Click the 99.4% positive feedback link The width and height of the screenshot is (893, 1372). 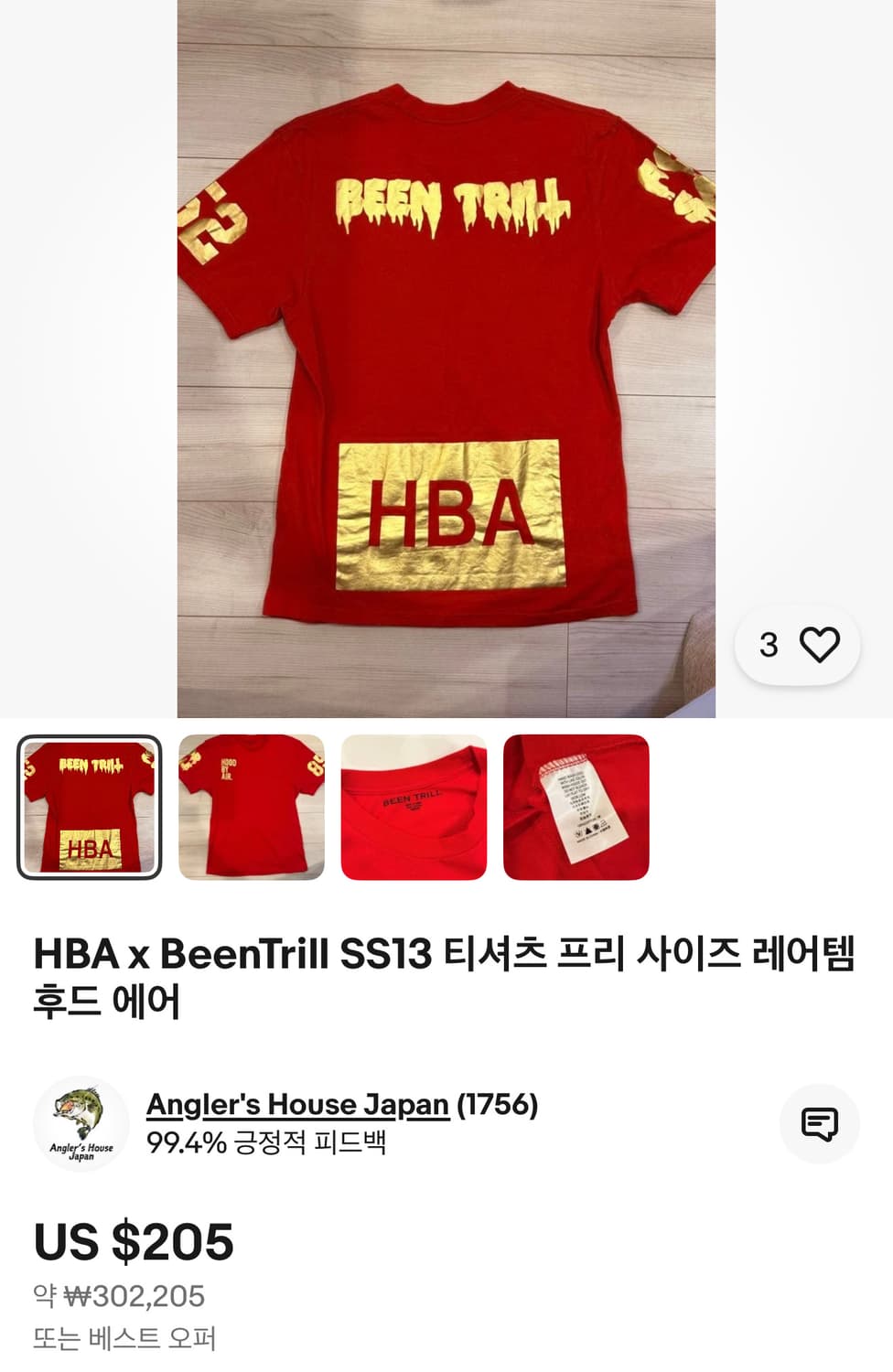tap(265, 1142)
